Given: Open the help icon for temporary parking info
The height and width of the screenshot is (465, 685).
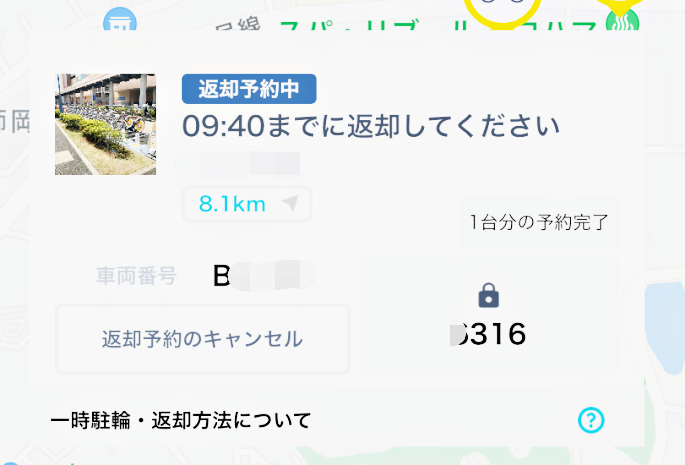Looking at the screenshot, I should pyautogui.click(x=591, y=420).
